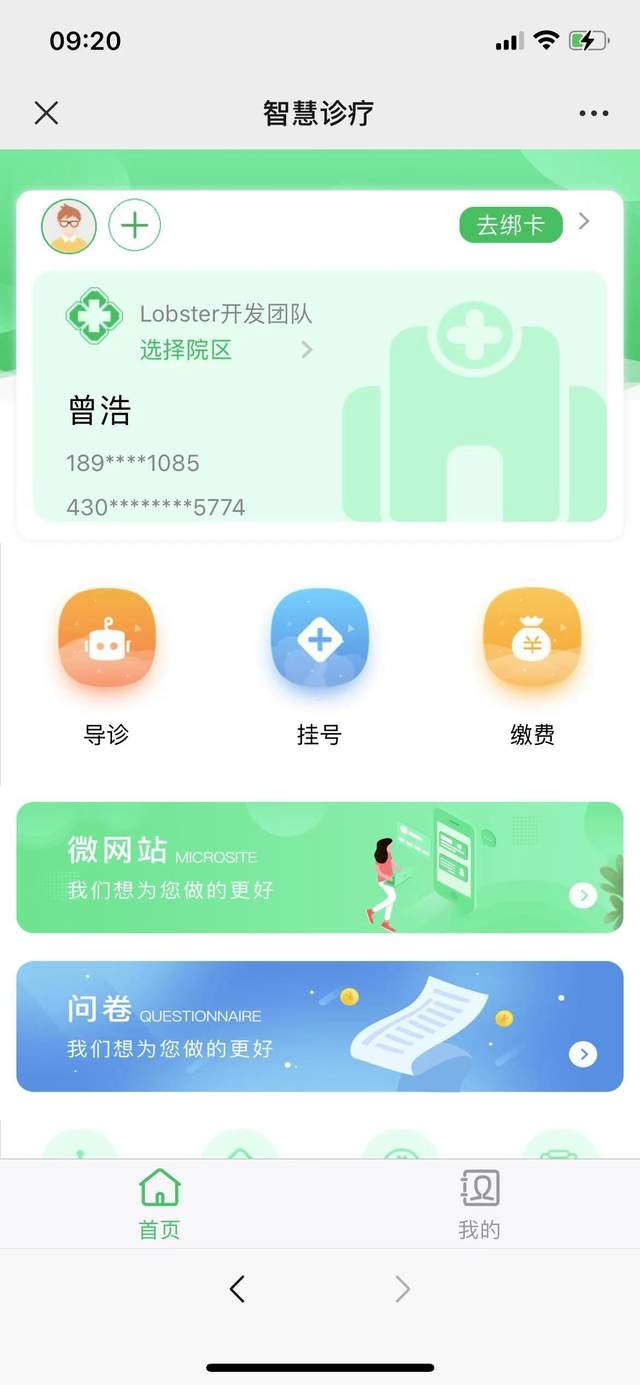This screenshot has height=1385, width=640.
Task: Go back with the browser back arrow
Action: point(237,1289)
